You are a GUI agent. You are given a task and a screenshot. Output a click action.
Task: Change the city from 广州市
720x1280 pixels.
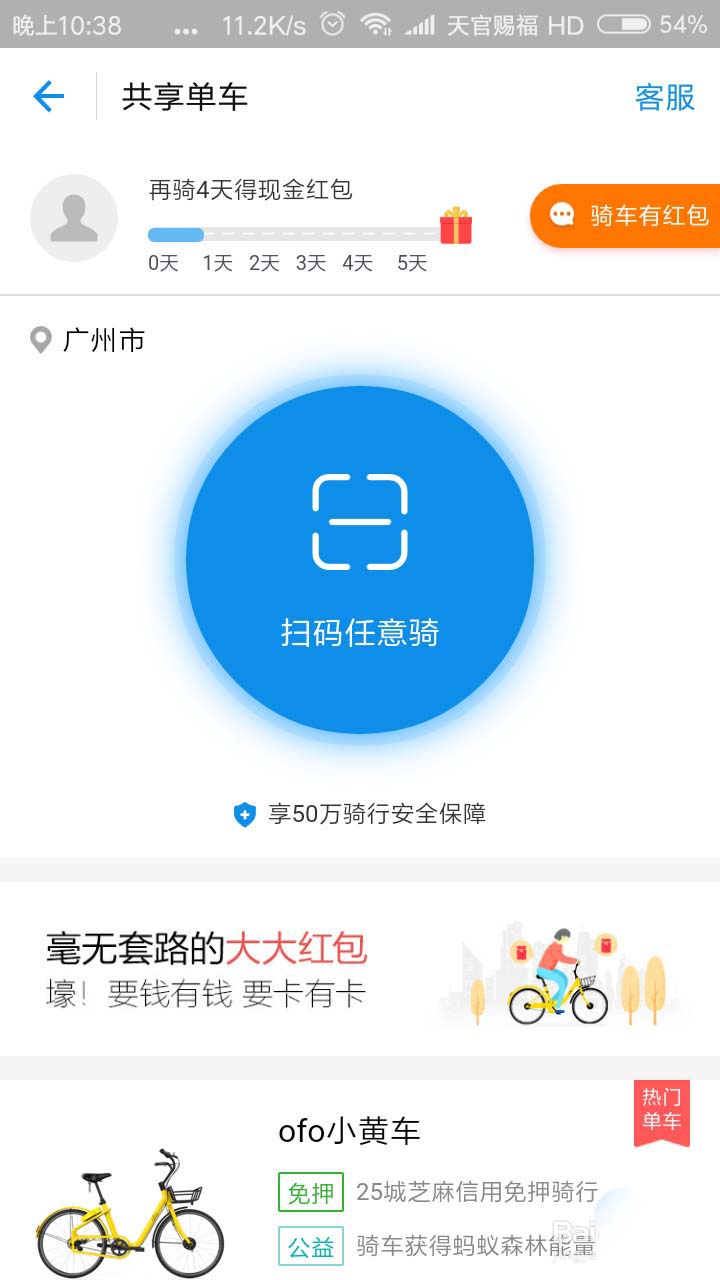click(88, 341)
